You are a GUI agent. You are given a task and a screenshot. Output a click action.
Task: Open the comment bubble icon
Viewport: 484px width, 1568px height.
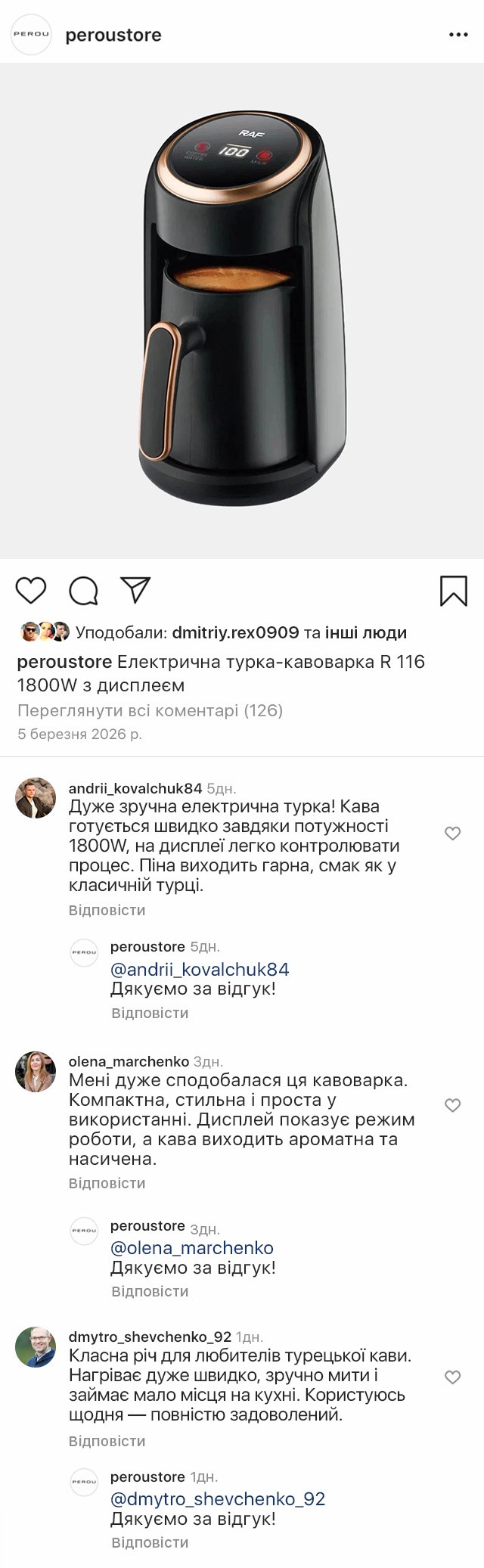pyautogui.click(x=83, y=591)
